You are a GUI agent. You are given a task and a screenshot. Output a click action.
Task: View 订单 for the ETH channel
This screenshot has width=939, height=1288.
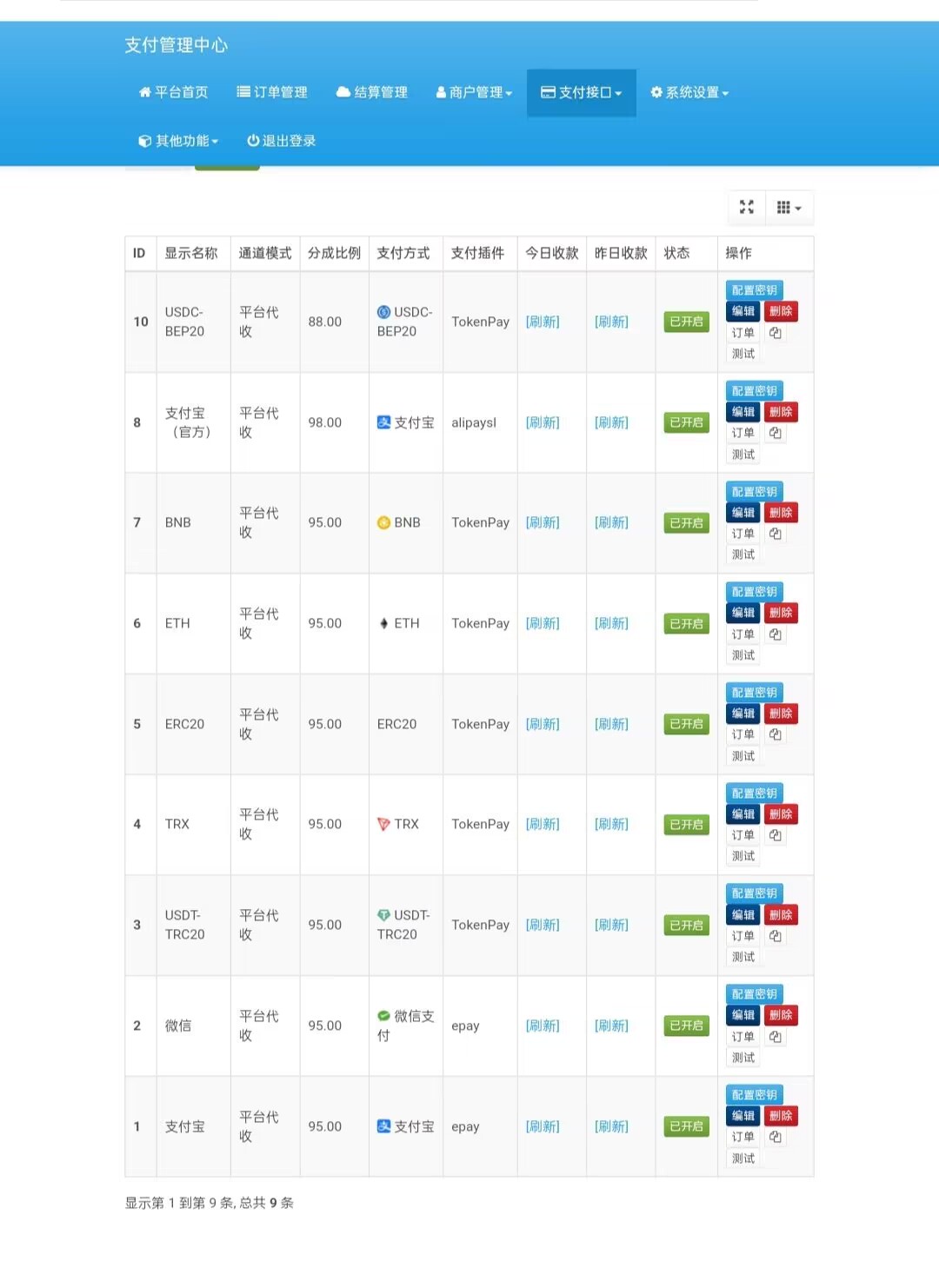point(743,634)
